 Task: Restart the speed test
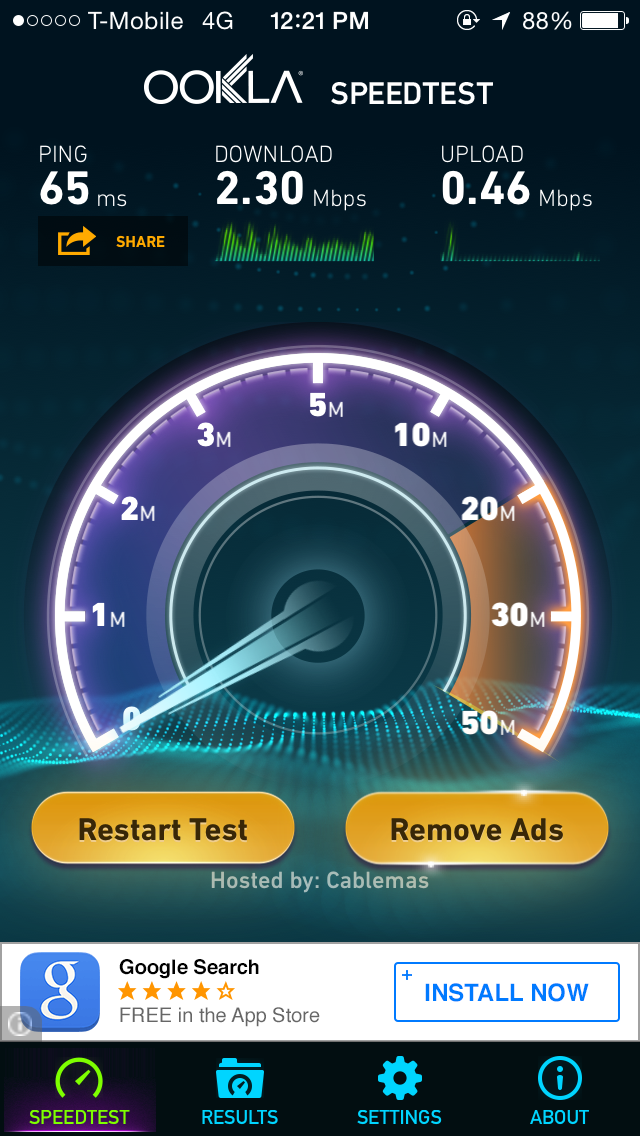tap(163, 829)
